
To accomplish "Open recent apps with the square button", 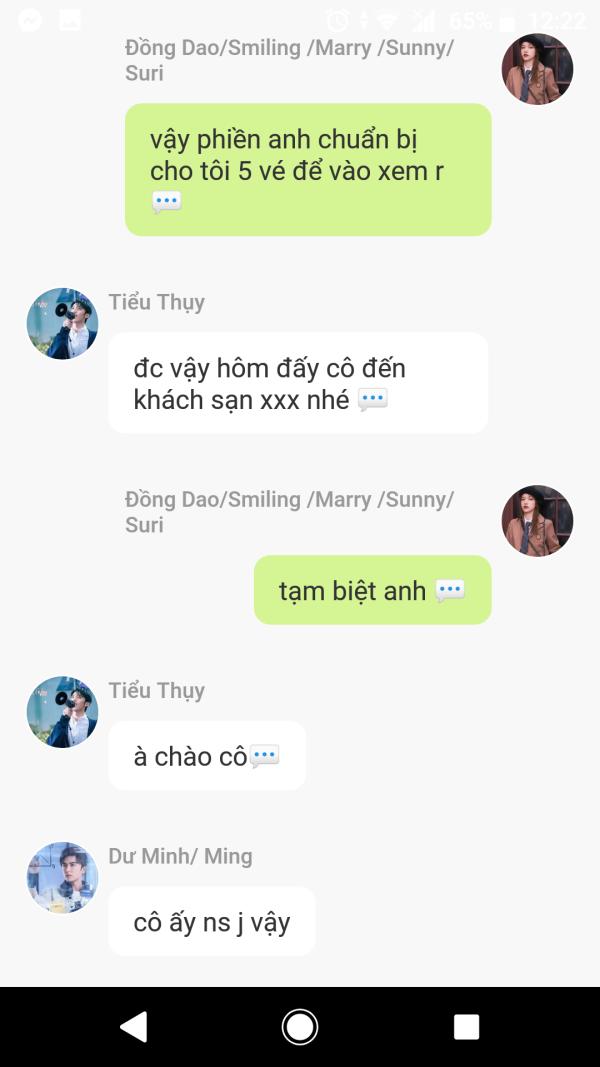I will click(466, 1027).
